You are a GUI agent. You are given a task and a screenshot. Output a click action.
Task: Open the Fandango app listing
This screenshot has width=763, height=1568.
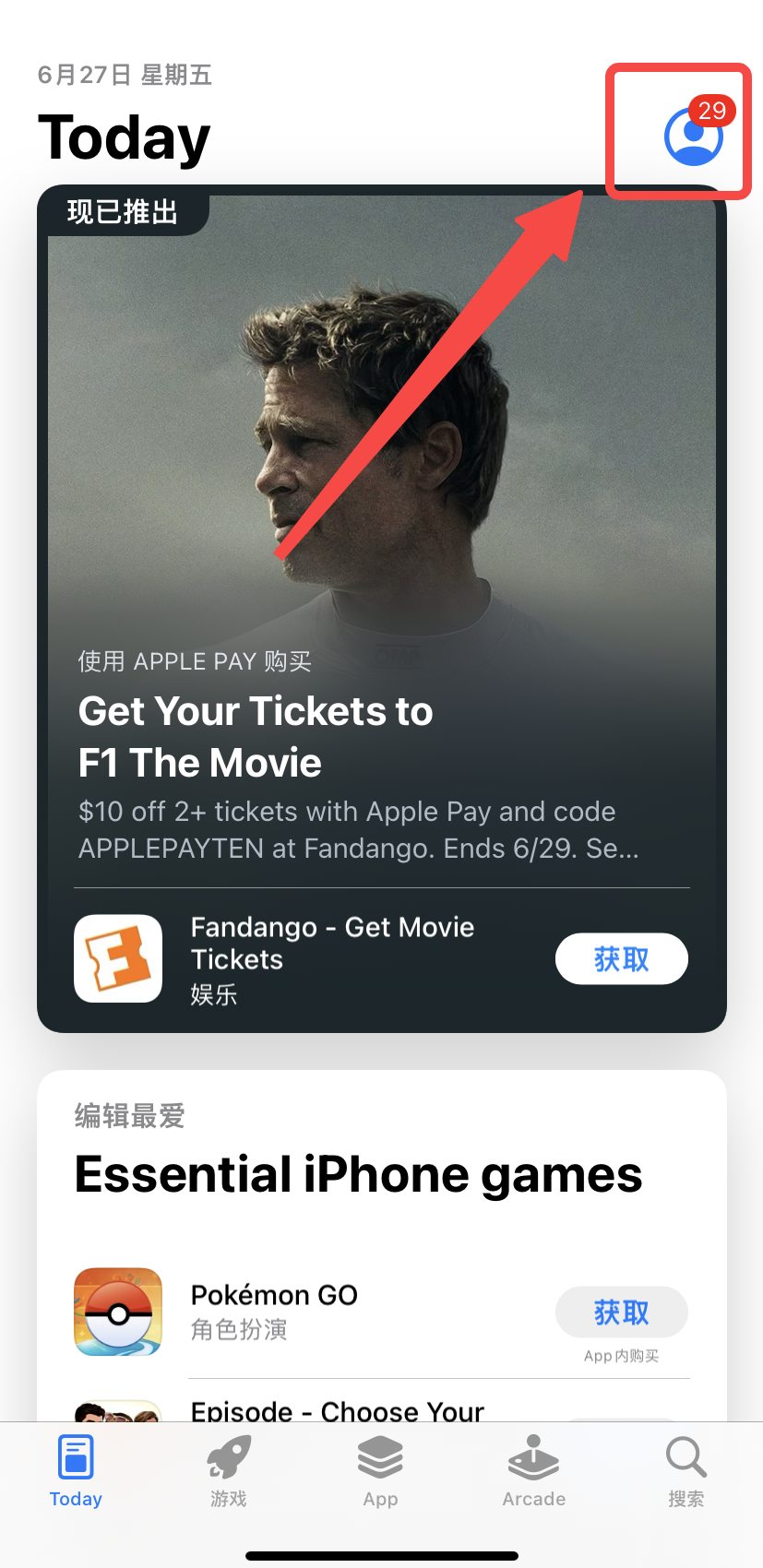[x=330, y=958]
